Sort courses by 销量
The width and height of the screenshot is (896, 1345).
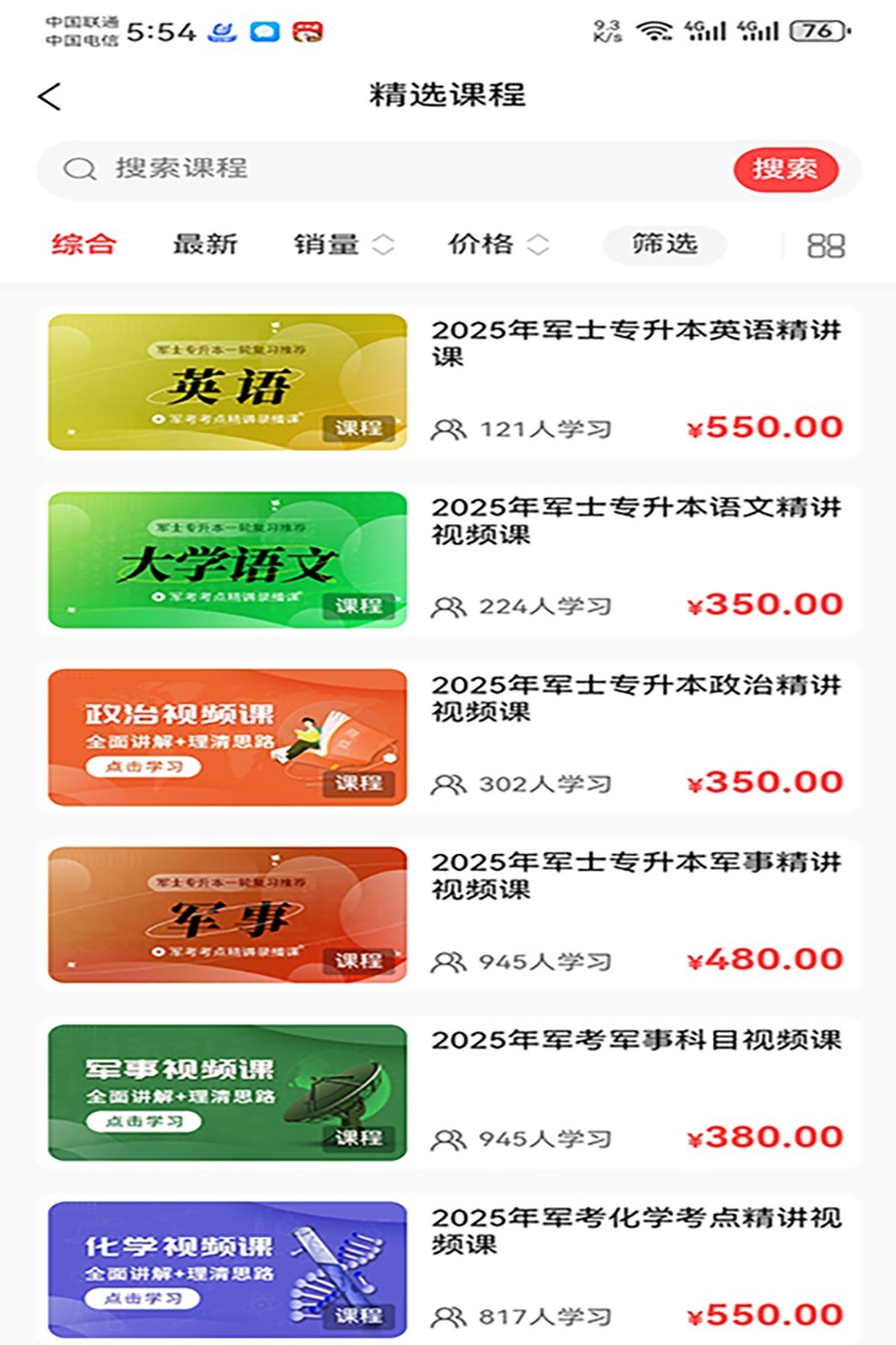(x=342, y=245)
